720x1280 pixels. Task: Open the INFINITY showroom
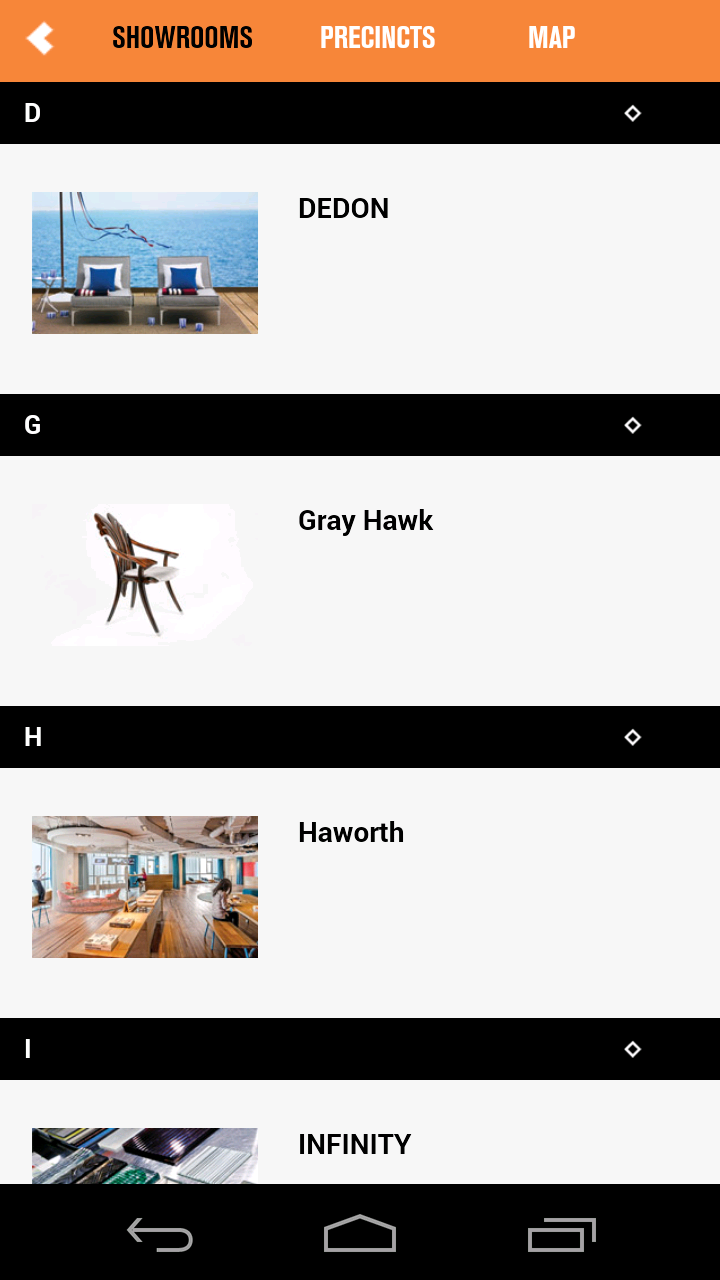pyautogui.click(x=354, y=1145)
